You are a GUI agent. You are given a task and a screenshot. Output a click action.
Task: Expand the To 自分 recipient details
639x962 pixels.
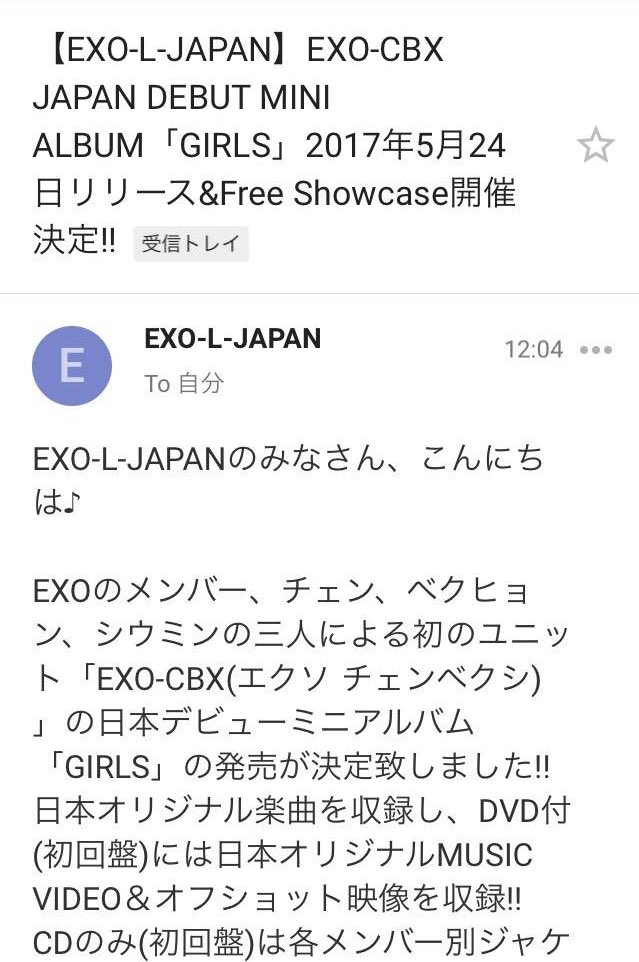pos(184,383)
